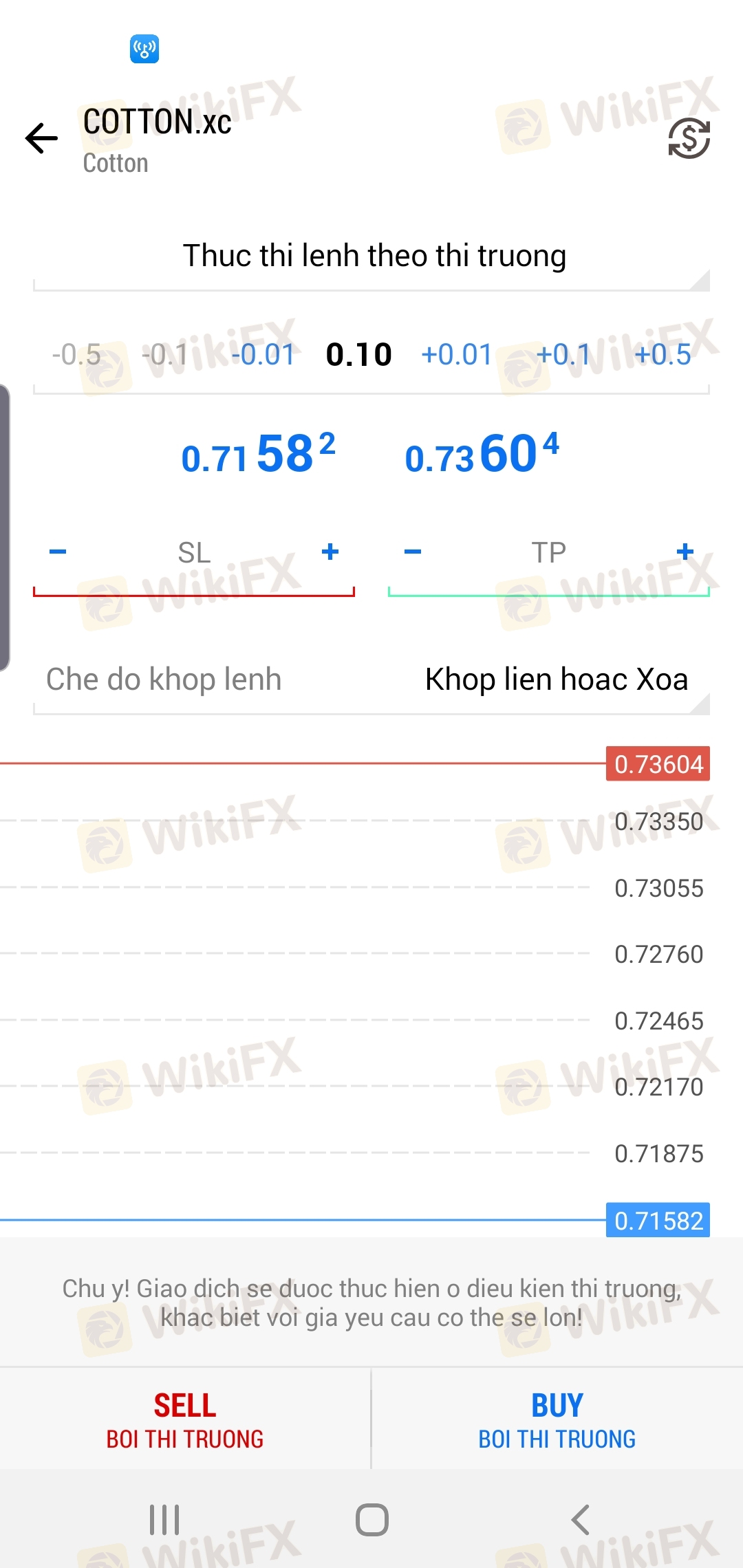Open the symbol change icon with dollar
Image resolution: width=743 pixels, height=1568 pixels.
689,138
